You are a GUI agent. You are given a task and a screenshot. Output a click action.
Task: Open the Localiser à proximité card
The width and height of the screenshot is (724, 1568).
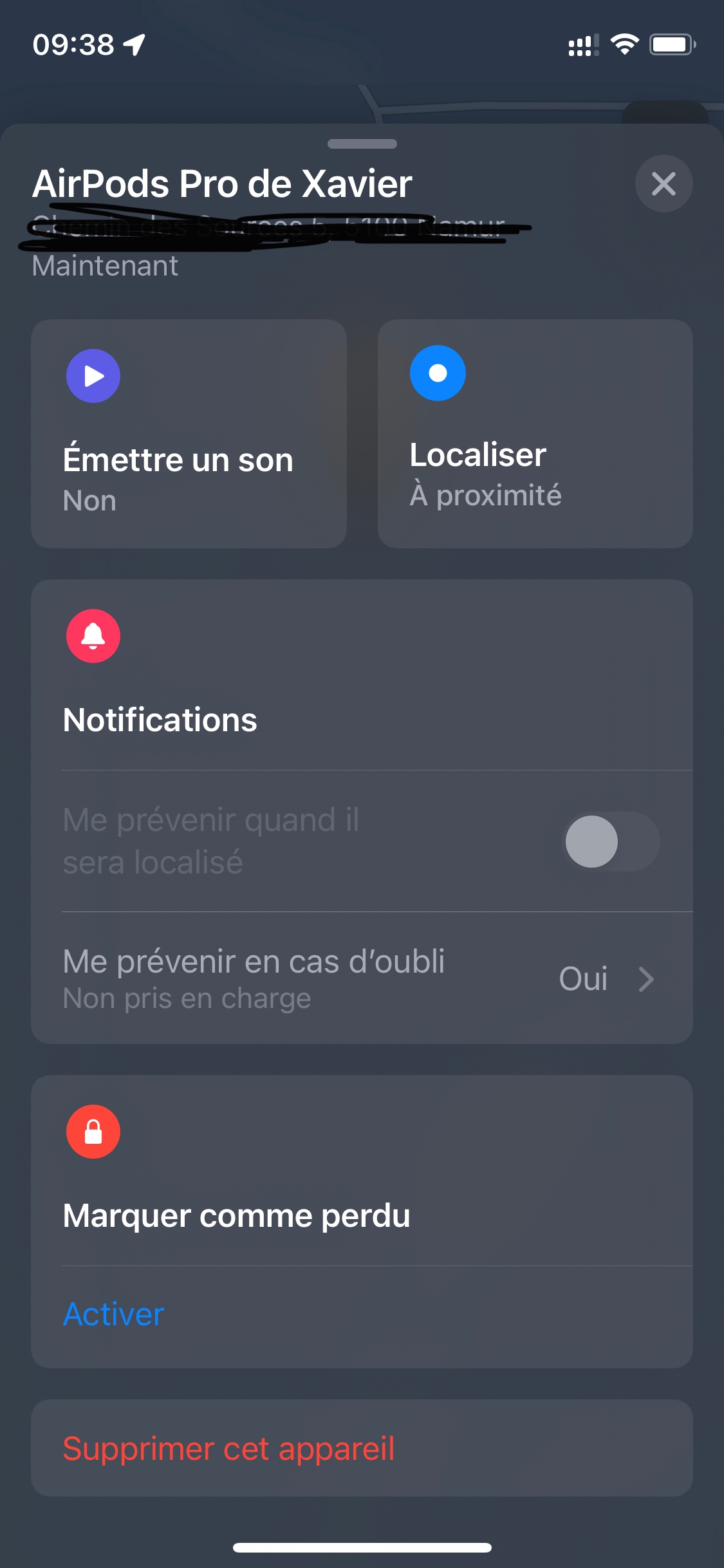pos(535,434)
